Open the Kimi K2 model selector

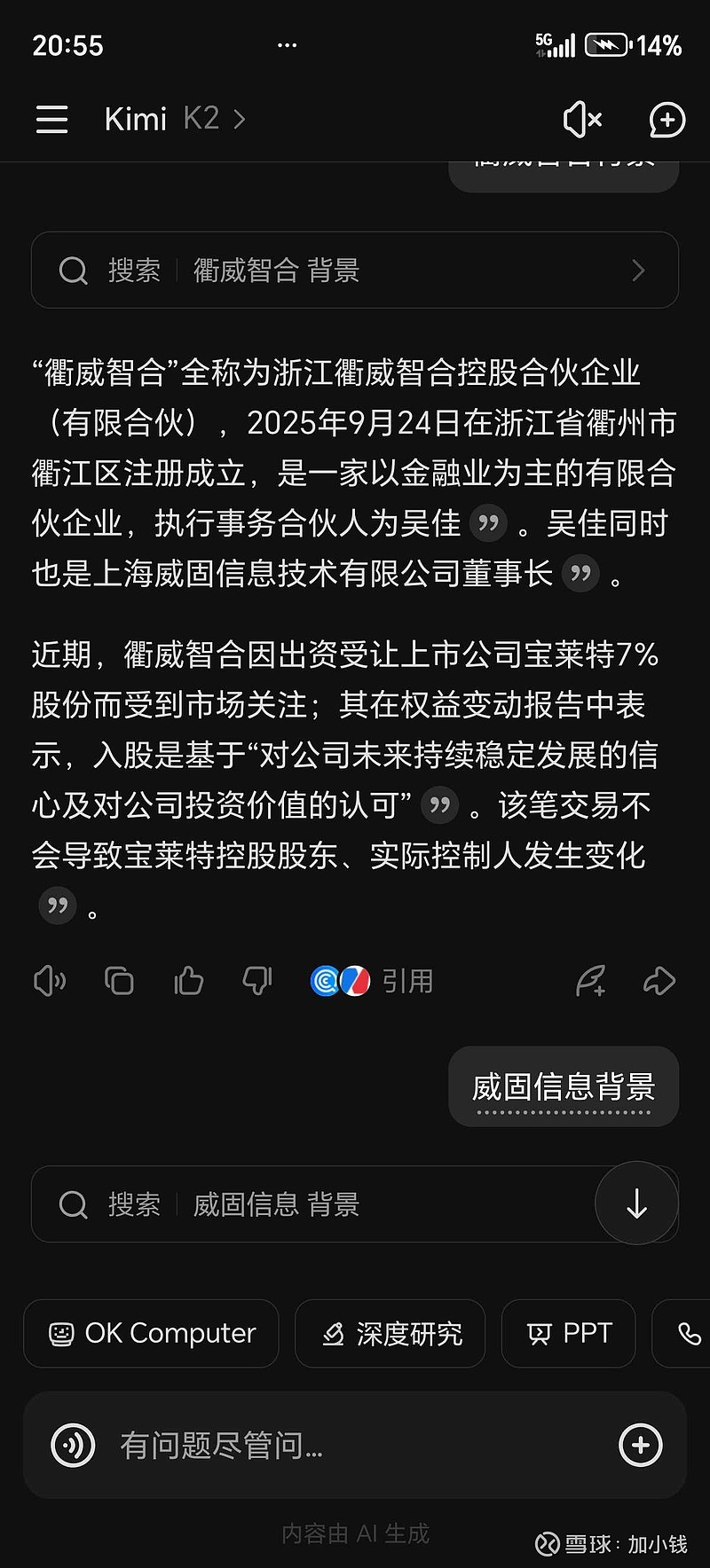(173, 119)
